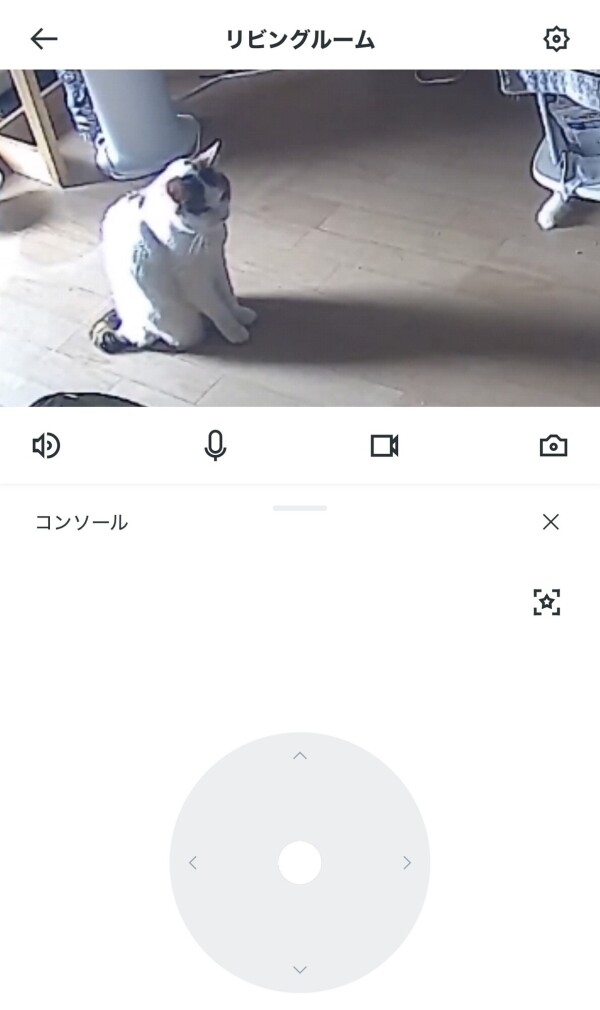Screen dimensions: 600x1010
Task: Tilt the camera down with the down arrow
Action: point(300,969)
